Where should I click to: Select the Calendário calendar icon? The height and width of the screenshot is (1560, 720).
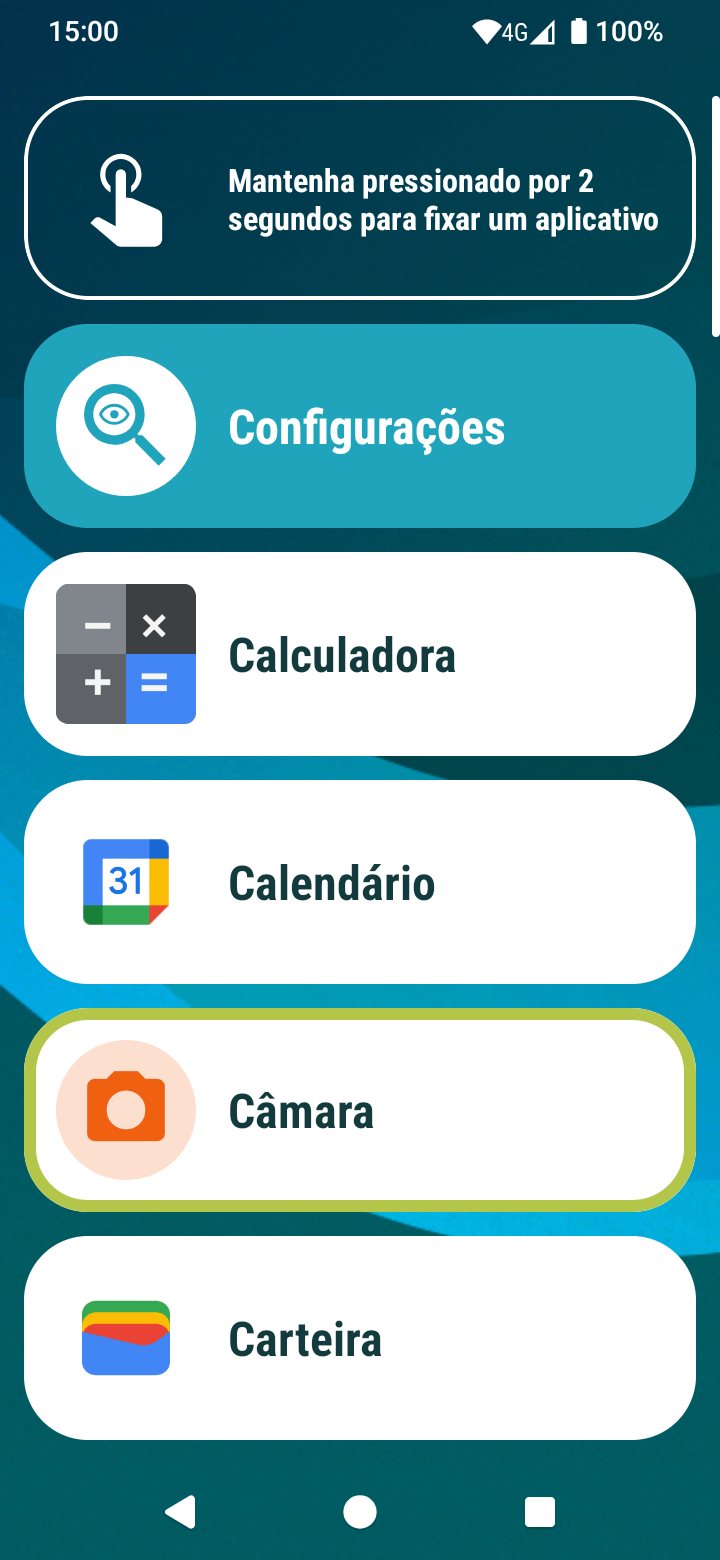pyautogui.click(x=126, y=881)
